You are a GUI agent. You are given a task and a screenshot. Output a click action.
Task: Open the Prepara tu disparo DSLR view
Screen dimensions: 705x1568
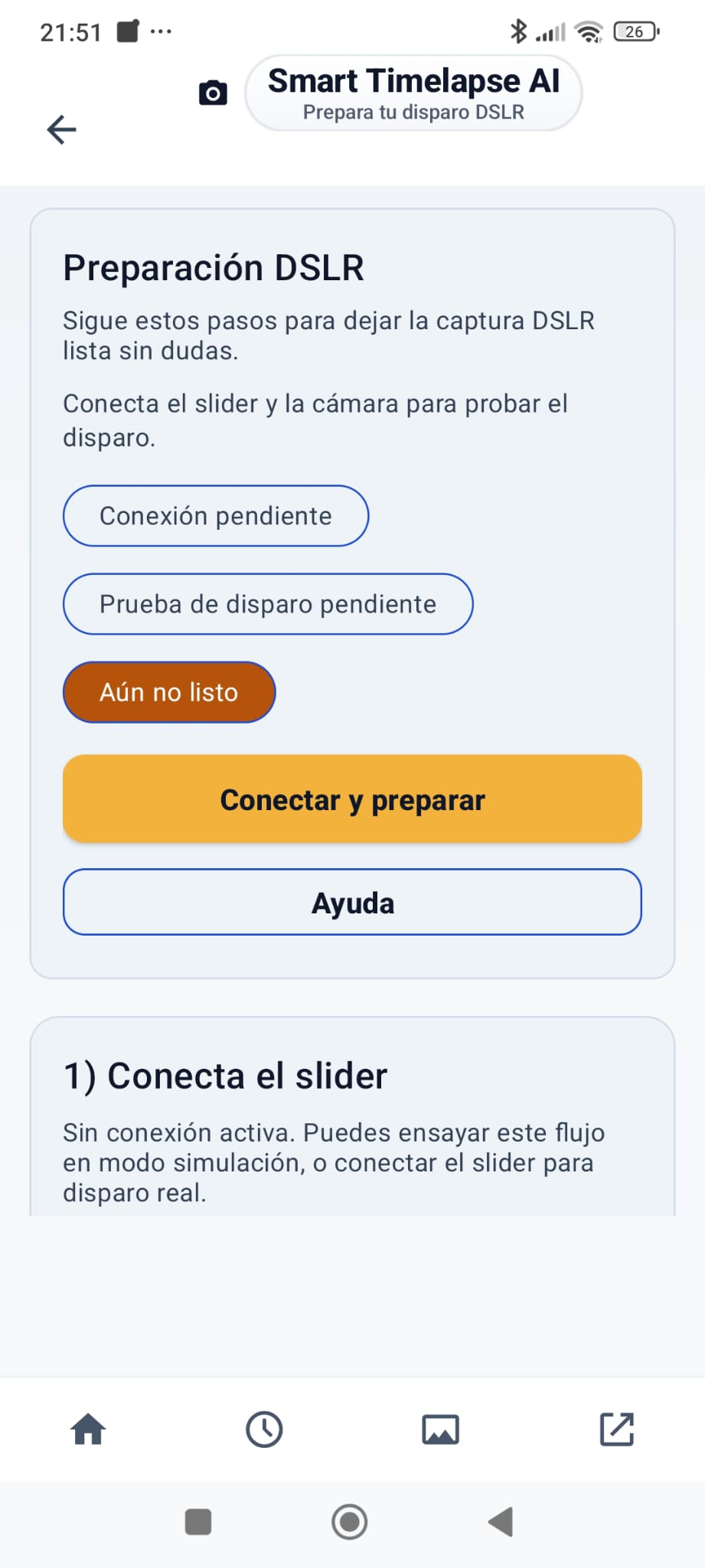tap(414, 112)
